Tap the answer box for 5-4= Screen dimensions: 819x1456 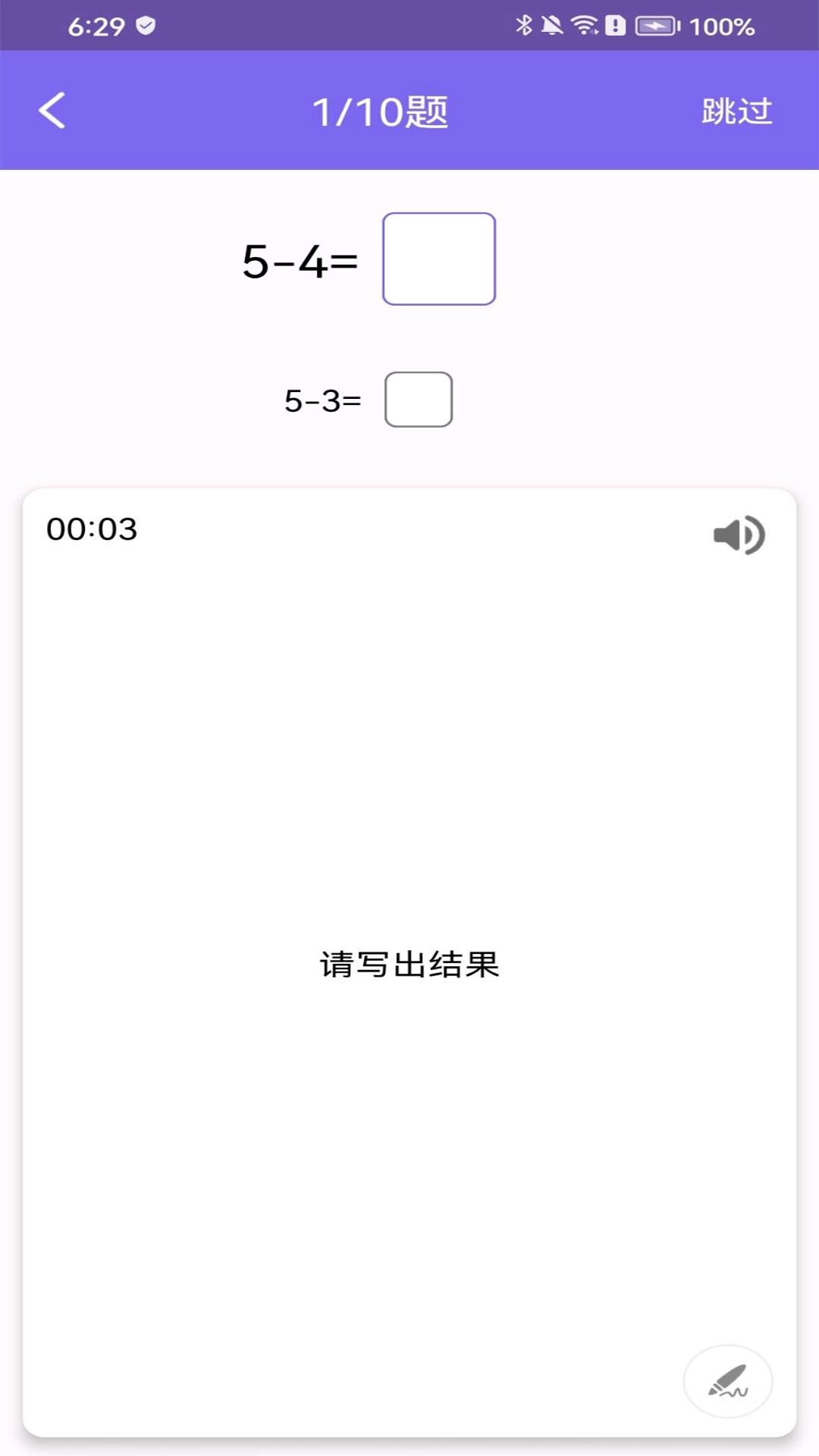[x=438, y=259]
